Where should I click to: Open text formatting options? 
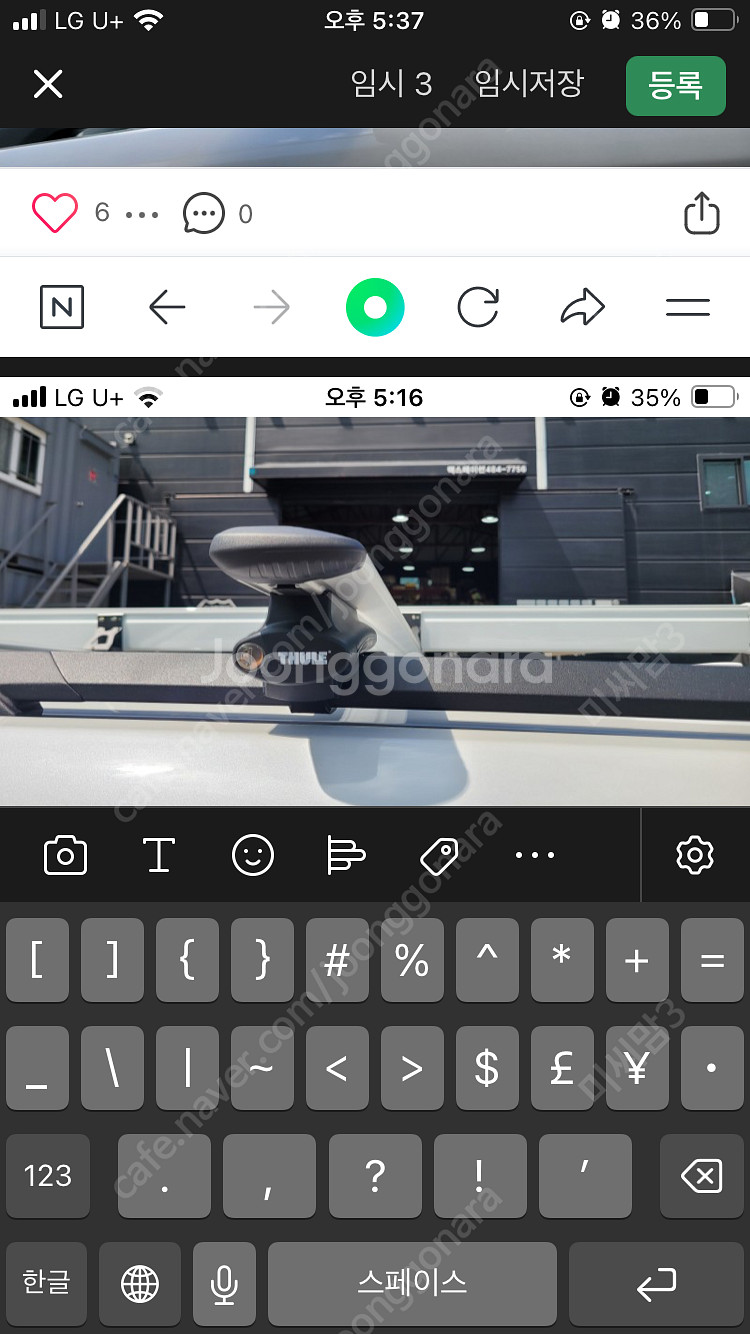pyautogui.click(x=158, y=855)
